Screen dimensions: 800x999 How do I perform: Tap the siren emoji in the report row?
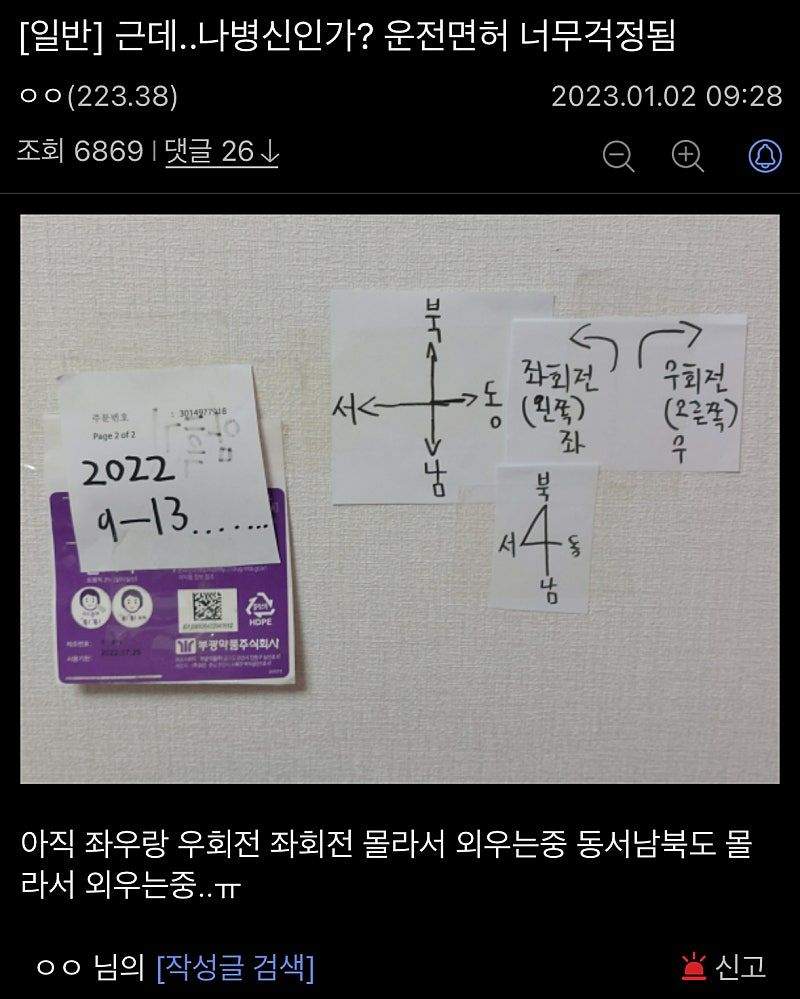coord(690,963)
